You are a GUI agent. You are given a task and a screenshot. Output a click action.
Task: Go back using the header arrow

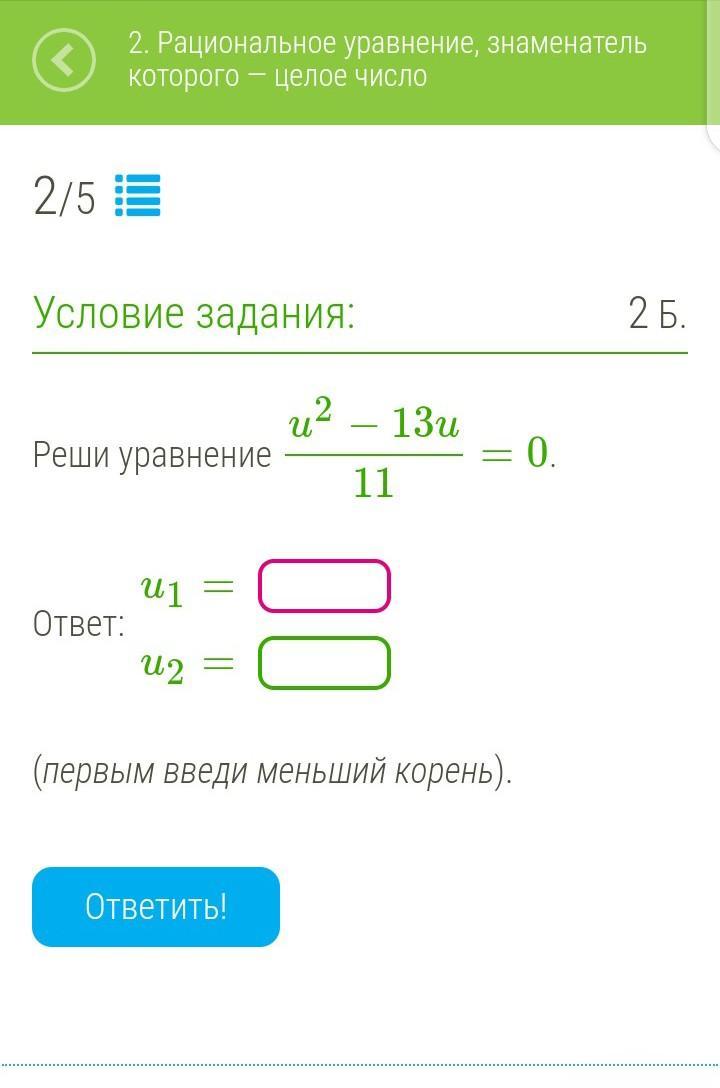click(x=64, y=61)
